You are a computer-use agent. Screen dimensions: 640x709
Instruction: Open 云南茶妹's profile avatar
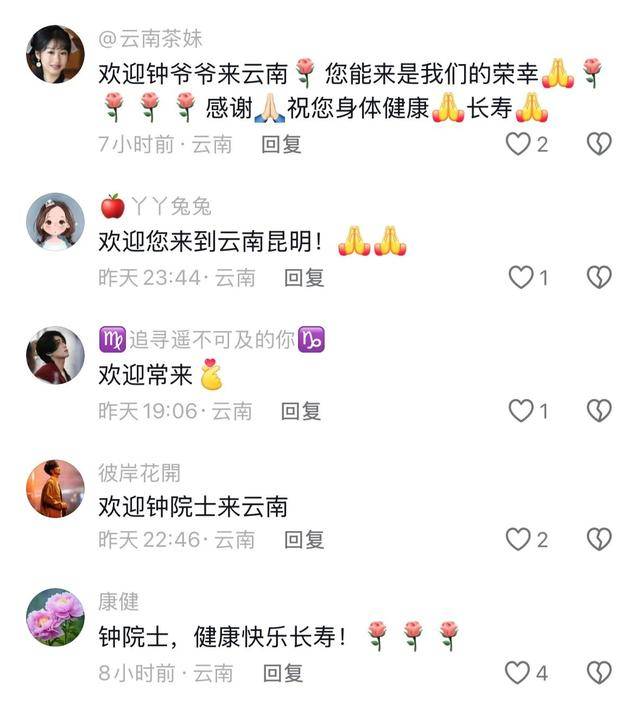point(55,54)
